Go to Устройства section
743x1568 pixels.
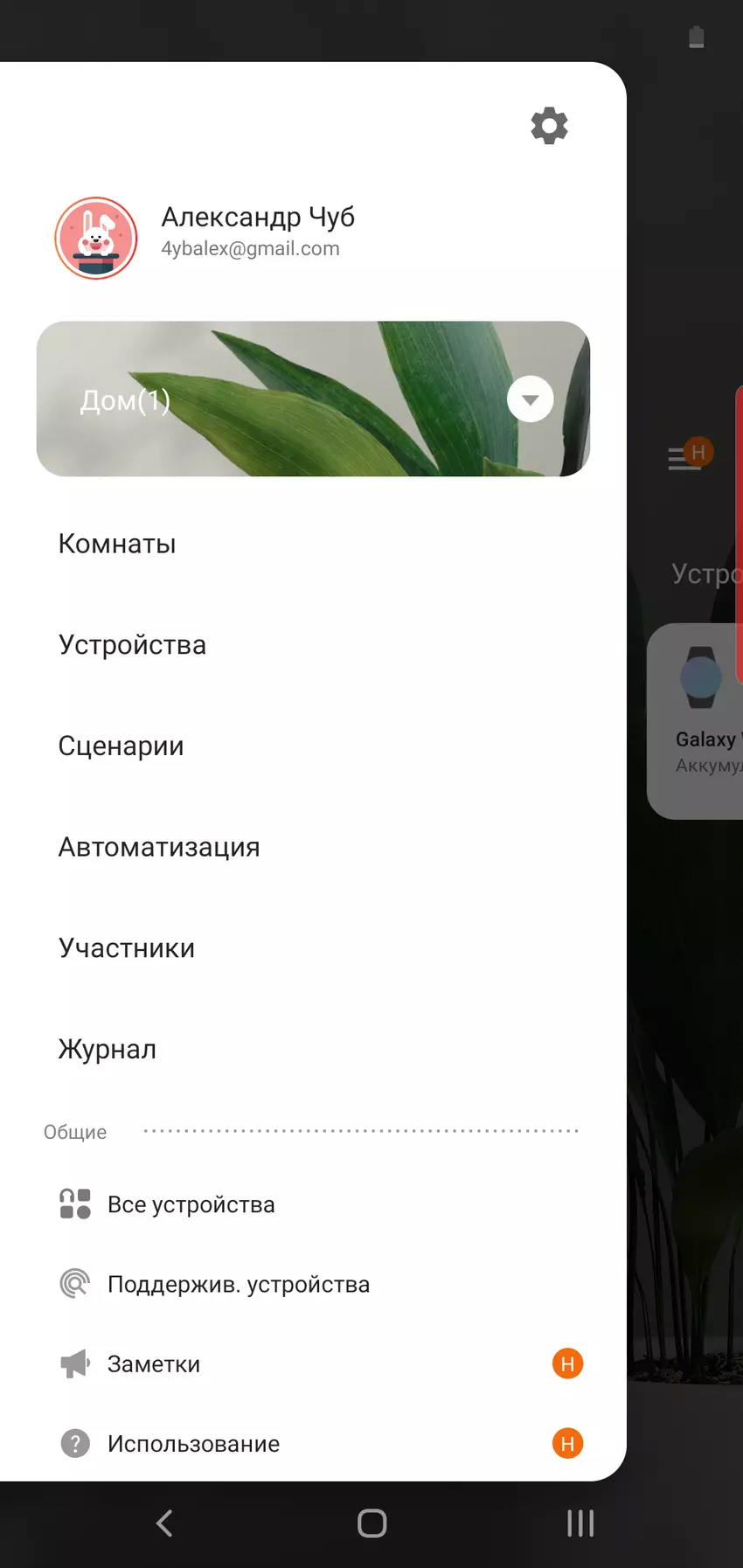132,645
